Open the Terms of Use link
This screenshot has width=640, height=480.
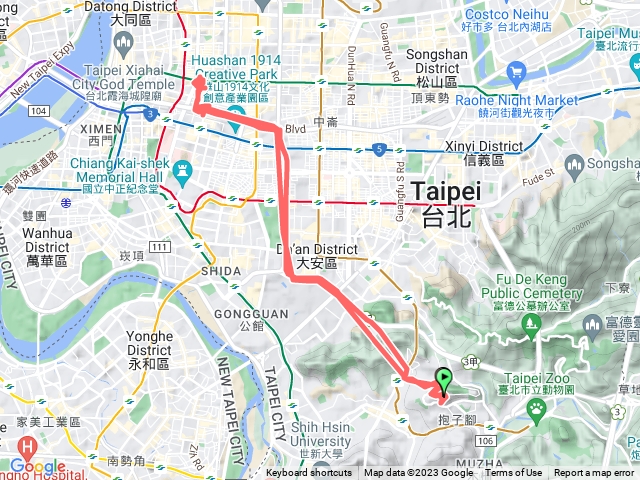513,473
